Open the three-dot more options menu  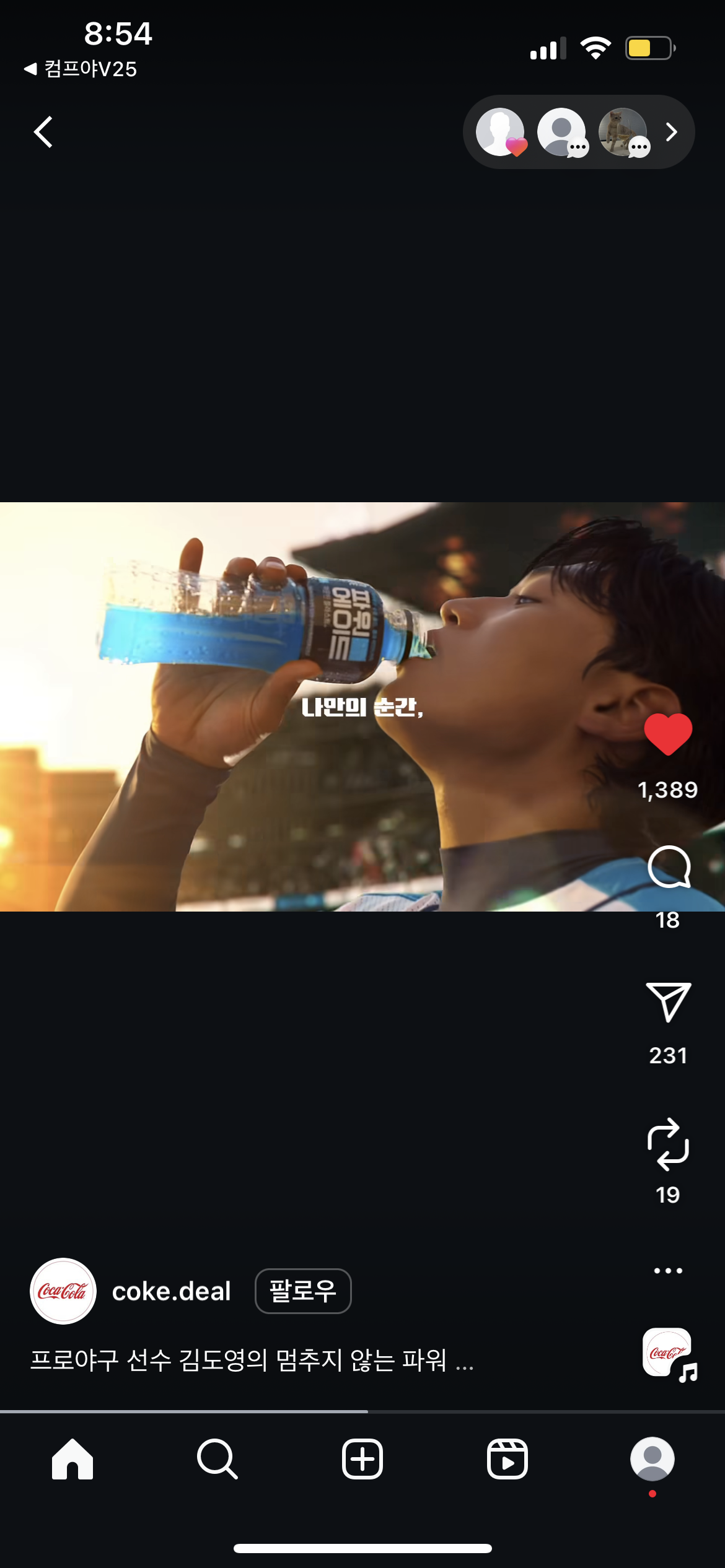click(x=667, y=1271)
